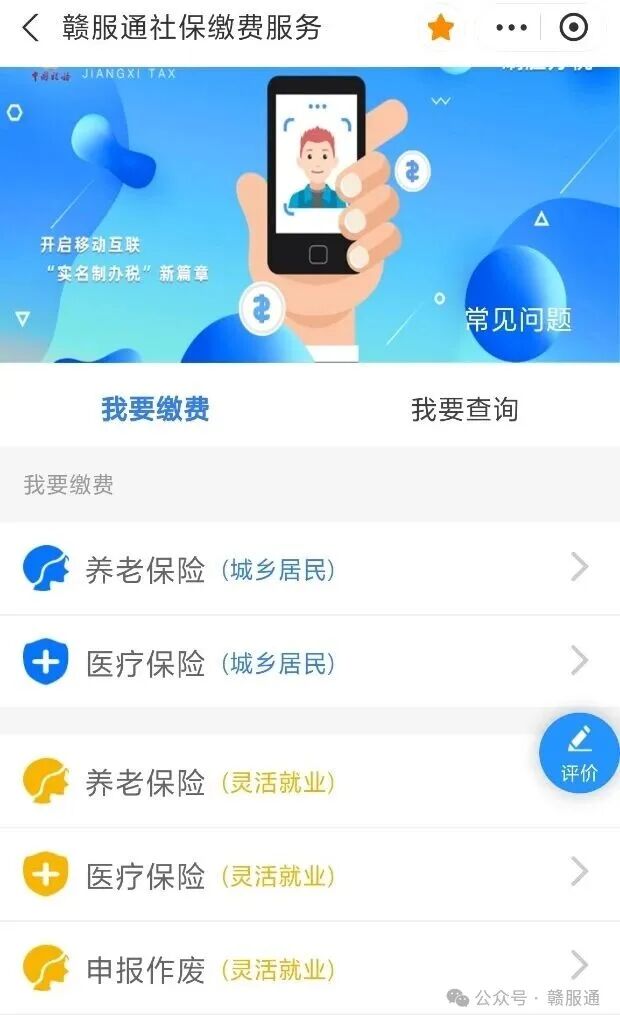Tap the orange star favorite icon

(440, 28)
